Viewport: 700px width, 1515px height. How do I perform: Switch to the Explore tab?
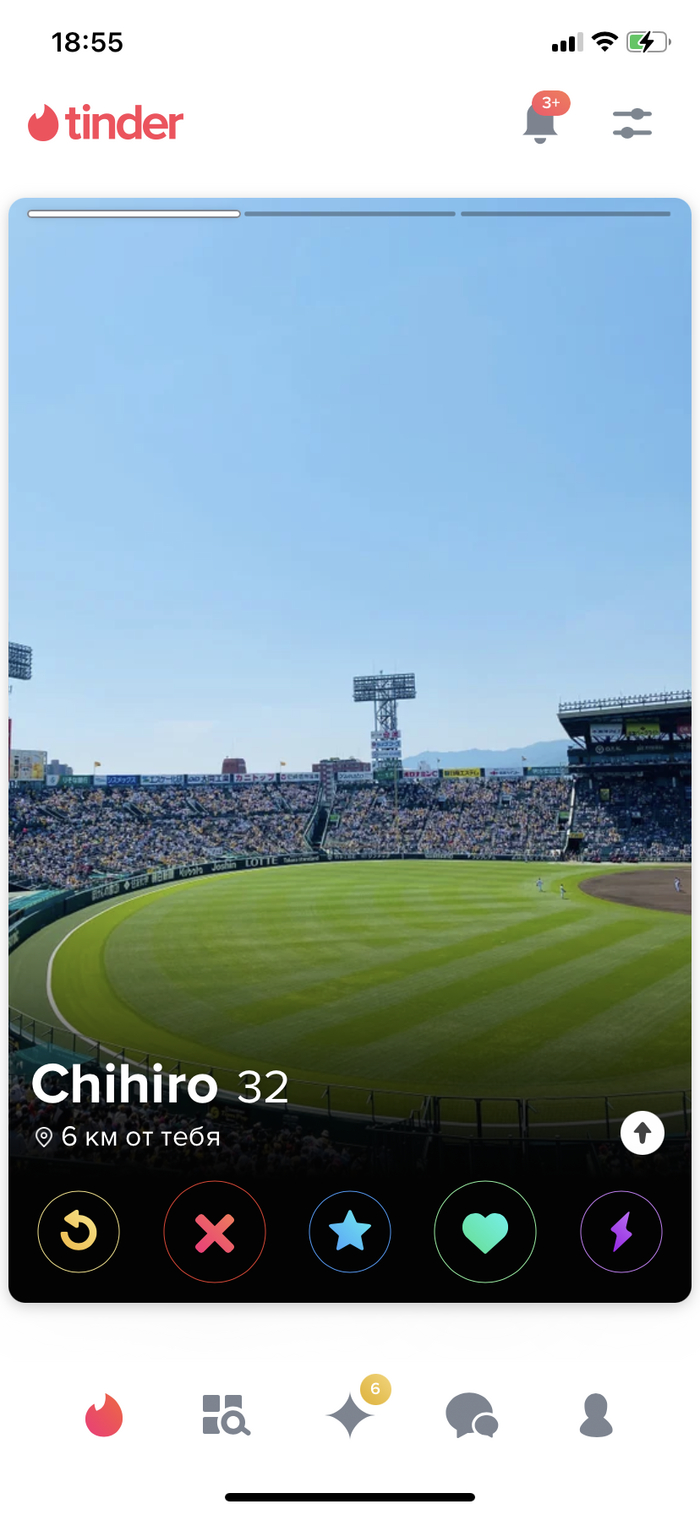point(226,1416)
